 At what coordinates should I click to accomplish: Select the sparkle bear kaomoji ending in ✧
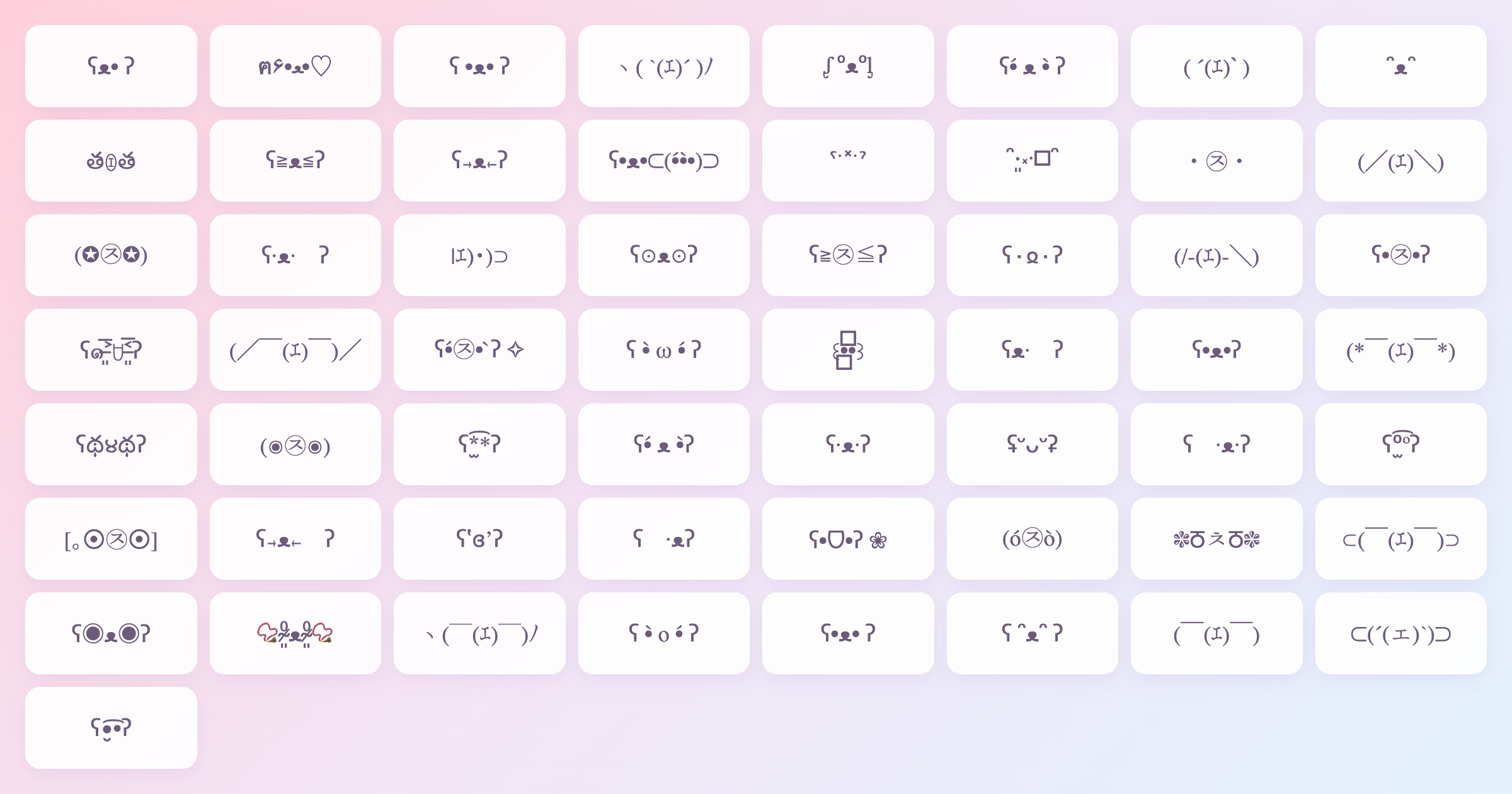point(479,350)
